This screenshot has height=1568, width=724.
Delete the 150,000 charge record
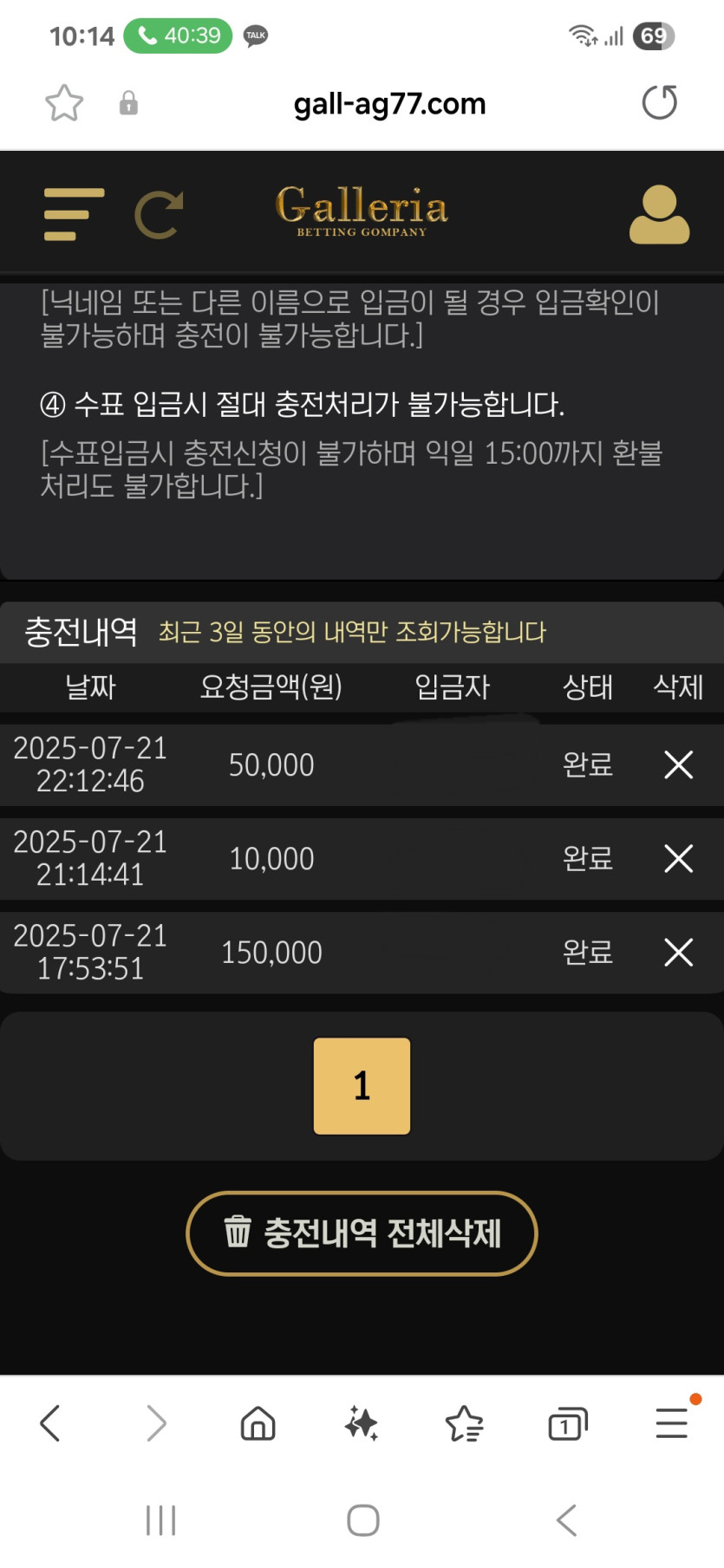click(678, 952)
